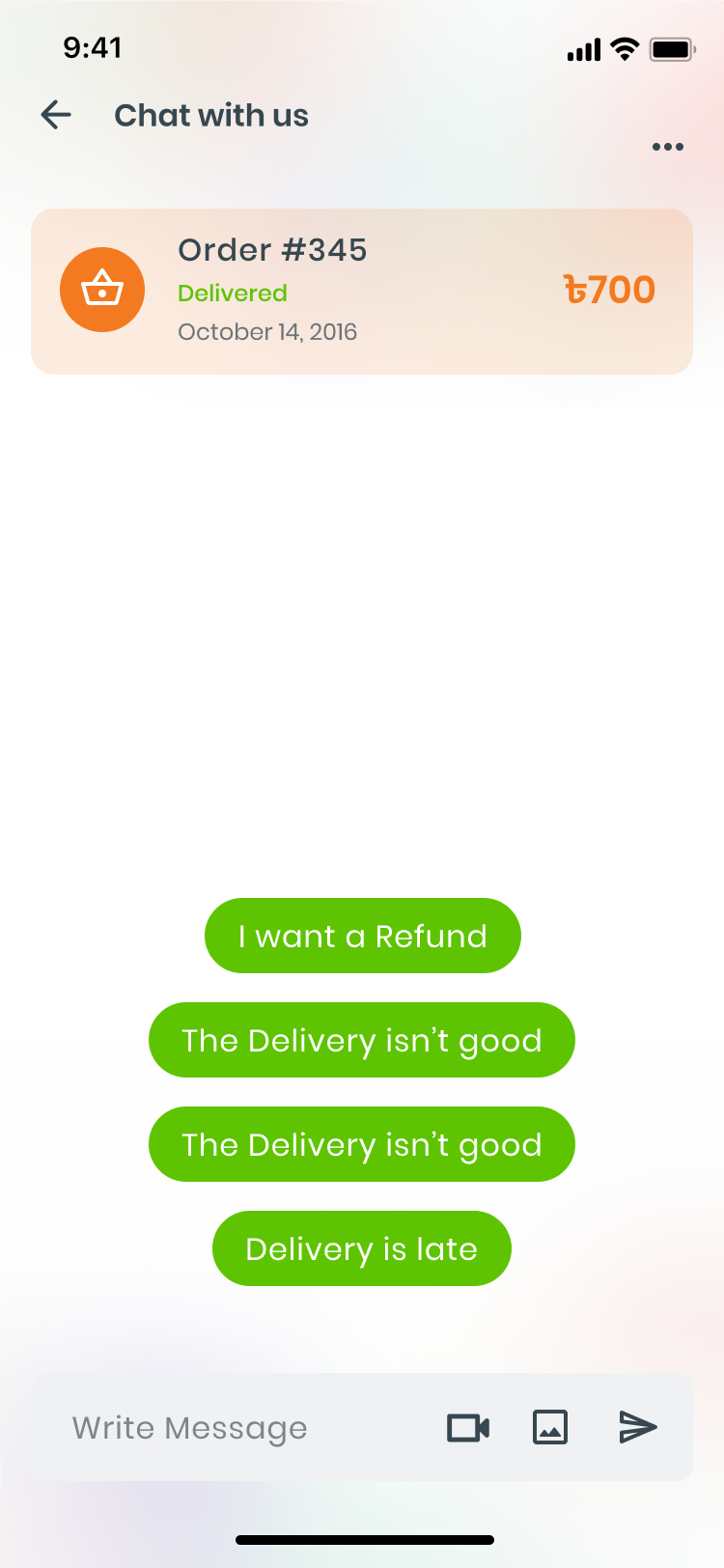Go back using the arrow icon
The height and width of the screenshot is (1568, 724).
pos(56,115)
